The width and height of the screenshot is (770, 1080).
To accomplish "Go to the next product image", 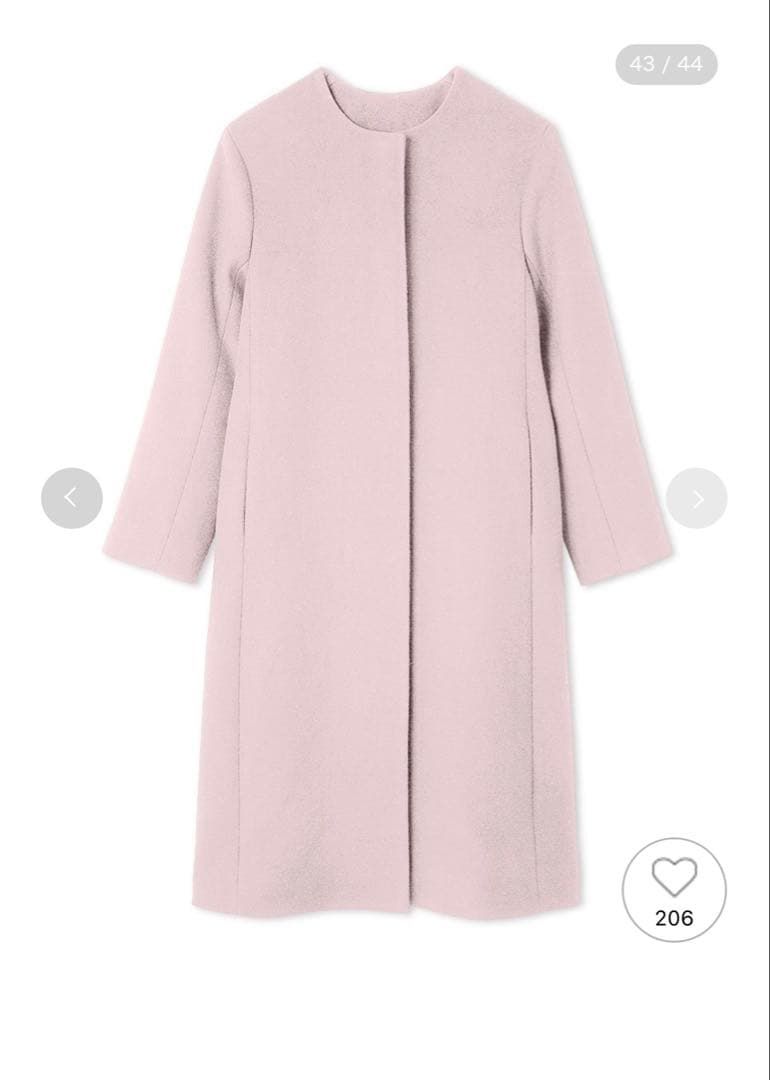I will [x=697, y=498].
